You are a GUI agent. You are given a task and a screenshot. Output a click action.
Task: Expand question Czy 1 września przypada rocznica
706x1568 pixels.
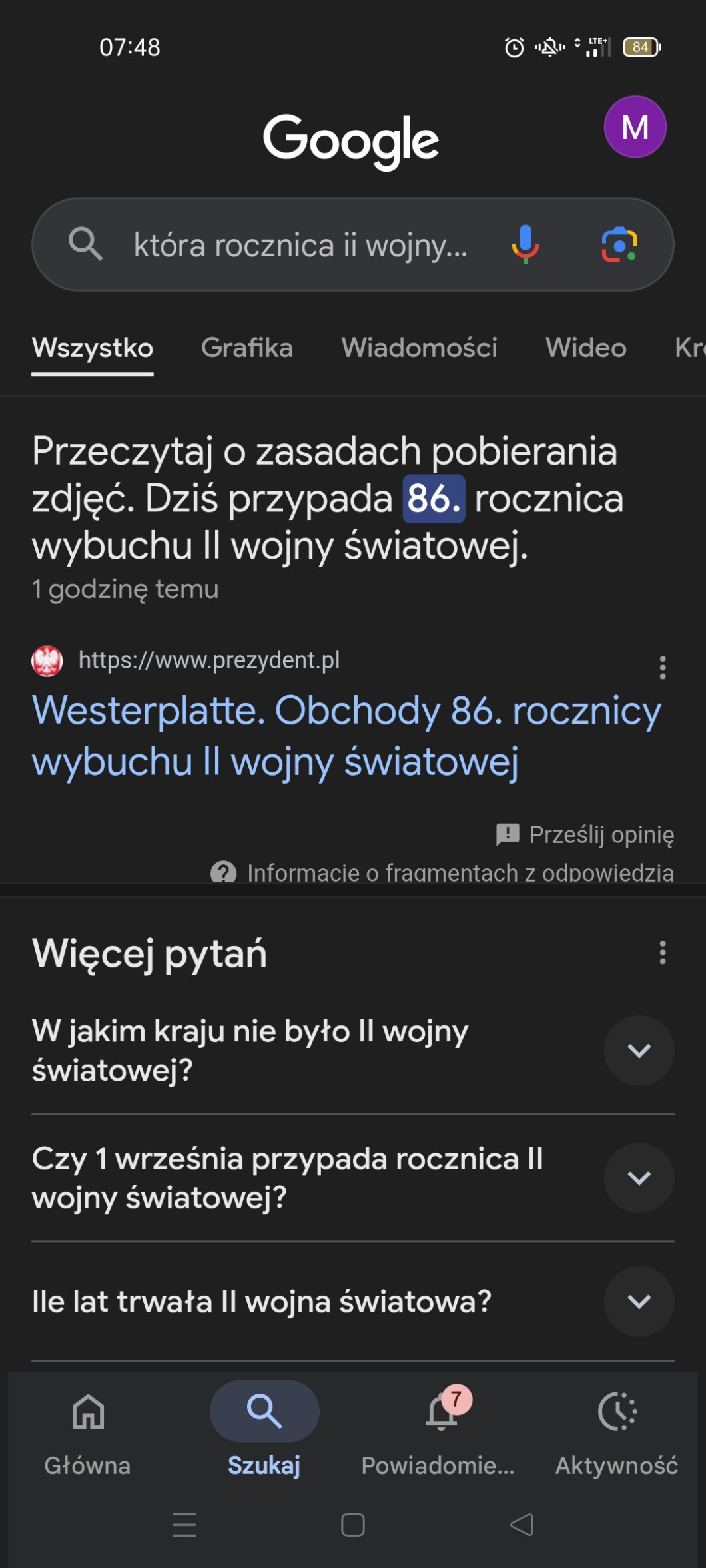pyautogui.click(x=639, y=1178)
